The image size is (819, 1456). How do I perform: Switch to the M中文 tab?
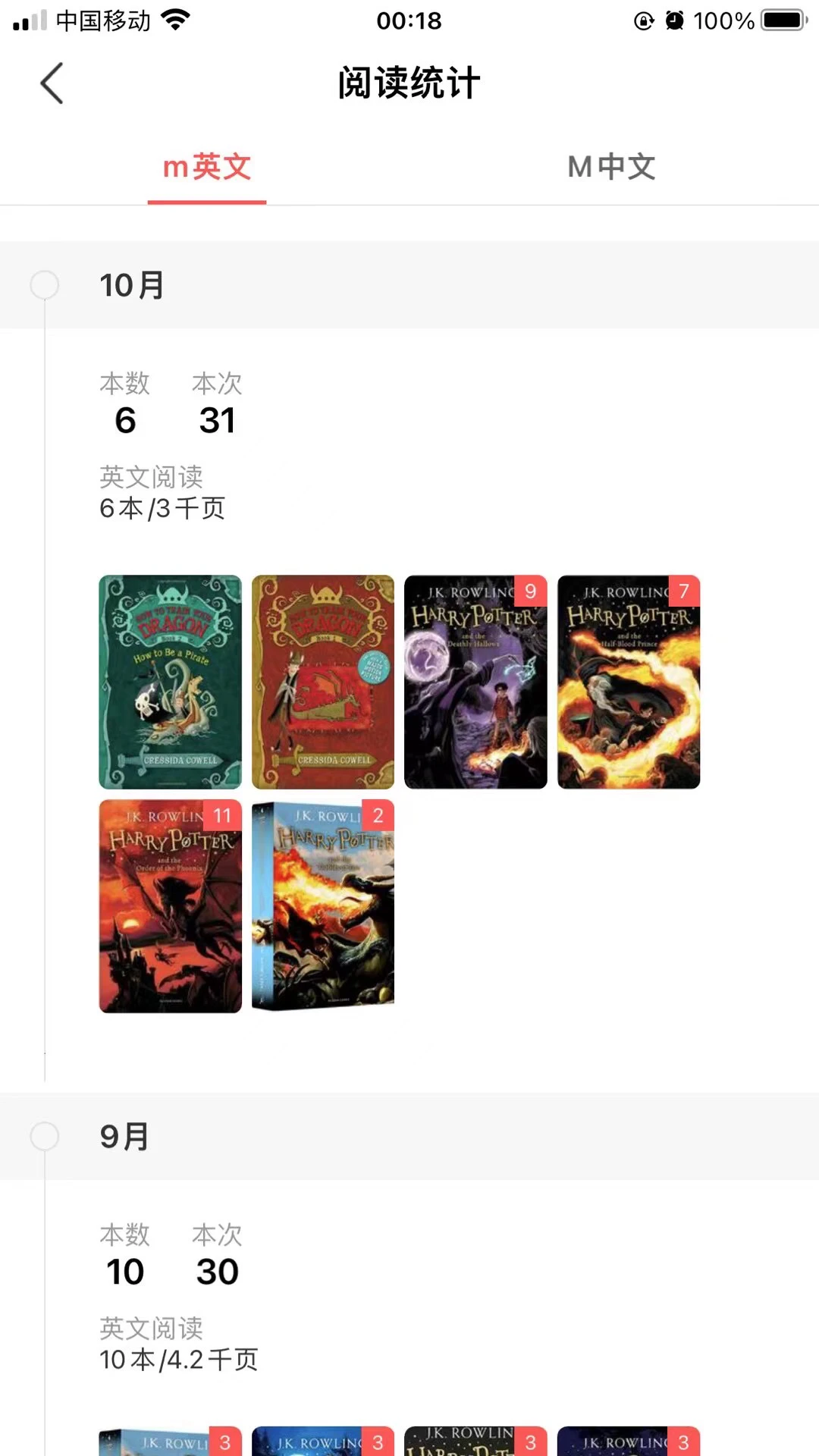[611, 167]
